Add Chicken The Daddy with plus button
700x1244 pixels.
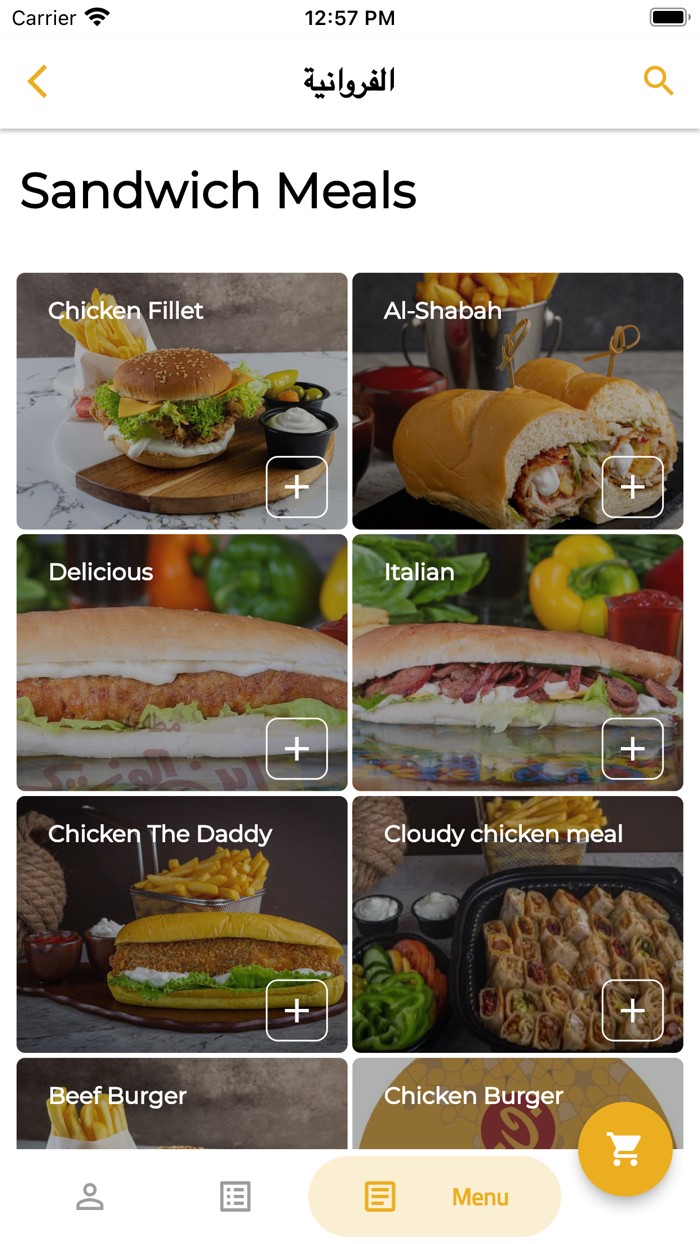pos(297,1011)
